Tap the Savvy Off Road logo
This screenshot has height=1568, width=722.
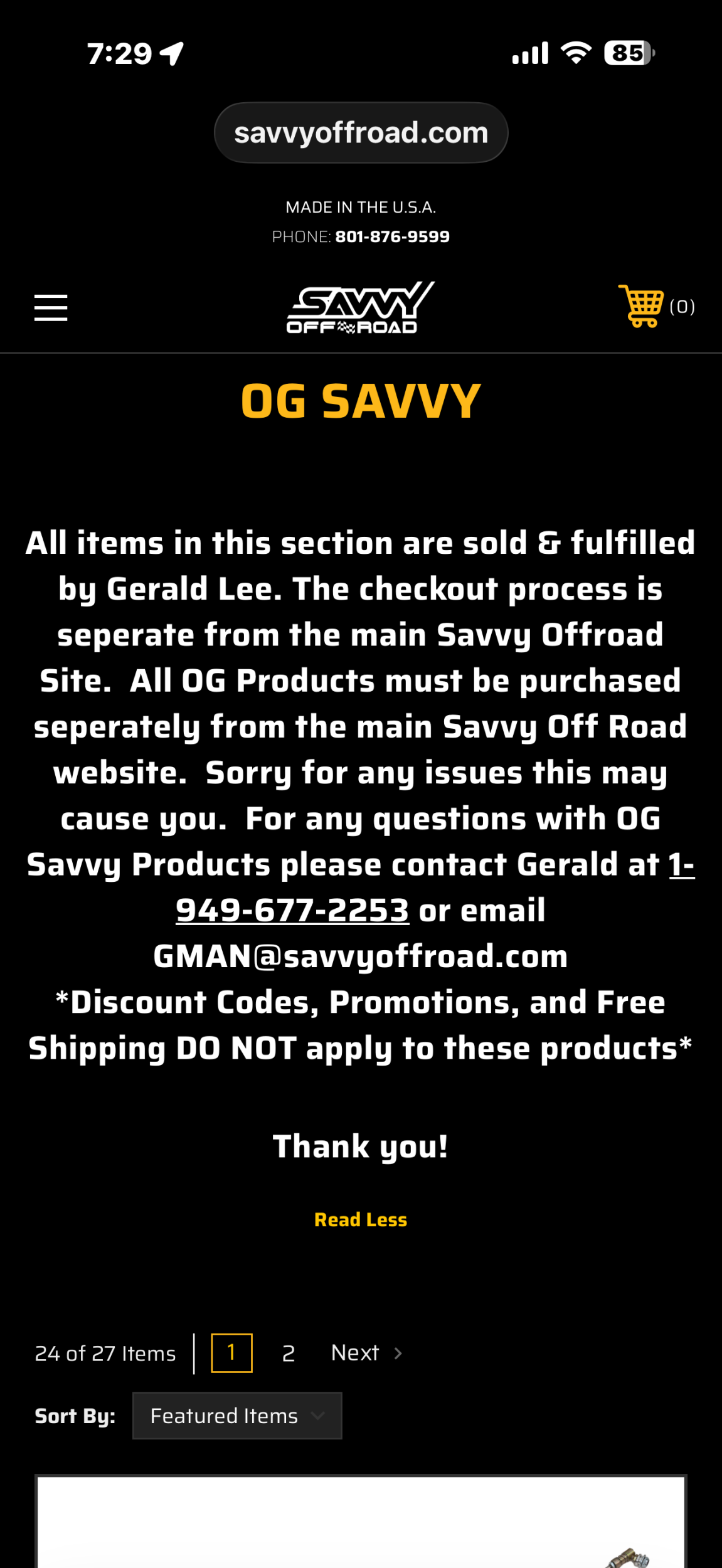(x=361, y=307)
